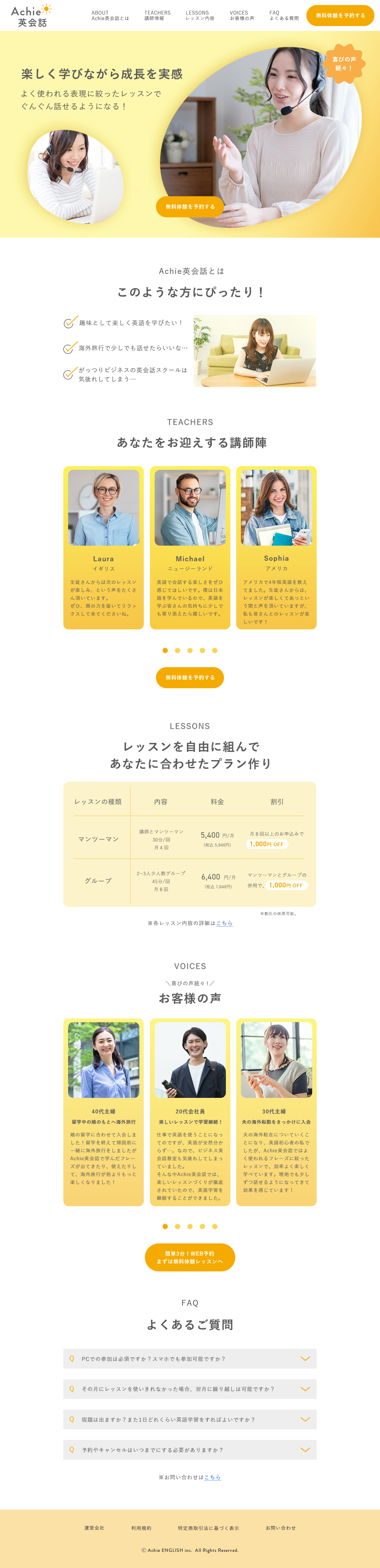Tap 無料体験を予約する below the teacher cards
The width and height of the screenshot is (380, 1568).
click(x=190, y=677)
